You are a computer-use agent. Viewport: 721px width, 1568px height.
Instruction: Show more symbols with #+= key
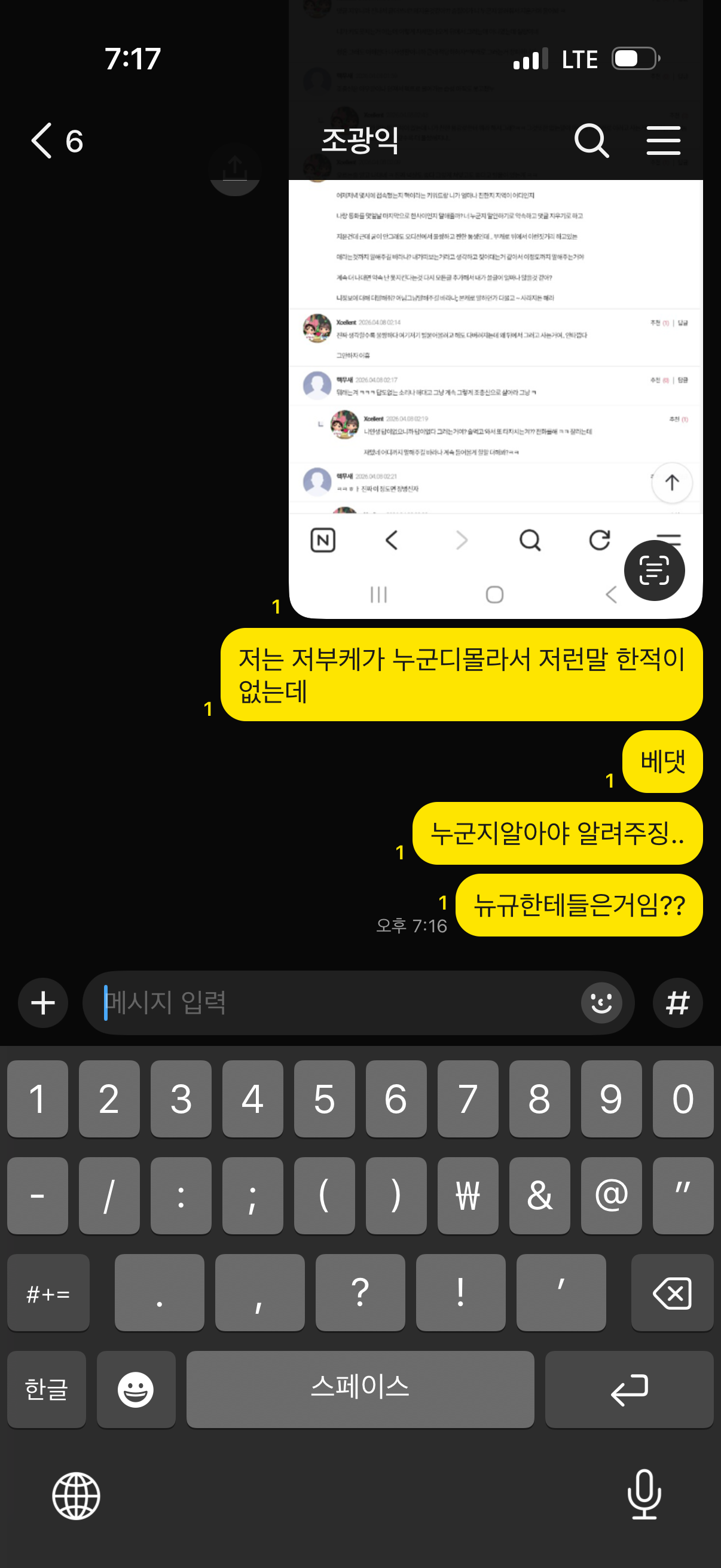(x=48, y=1292)
